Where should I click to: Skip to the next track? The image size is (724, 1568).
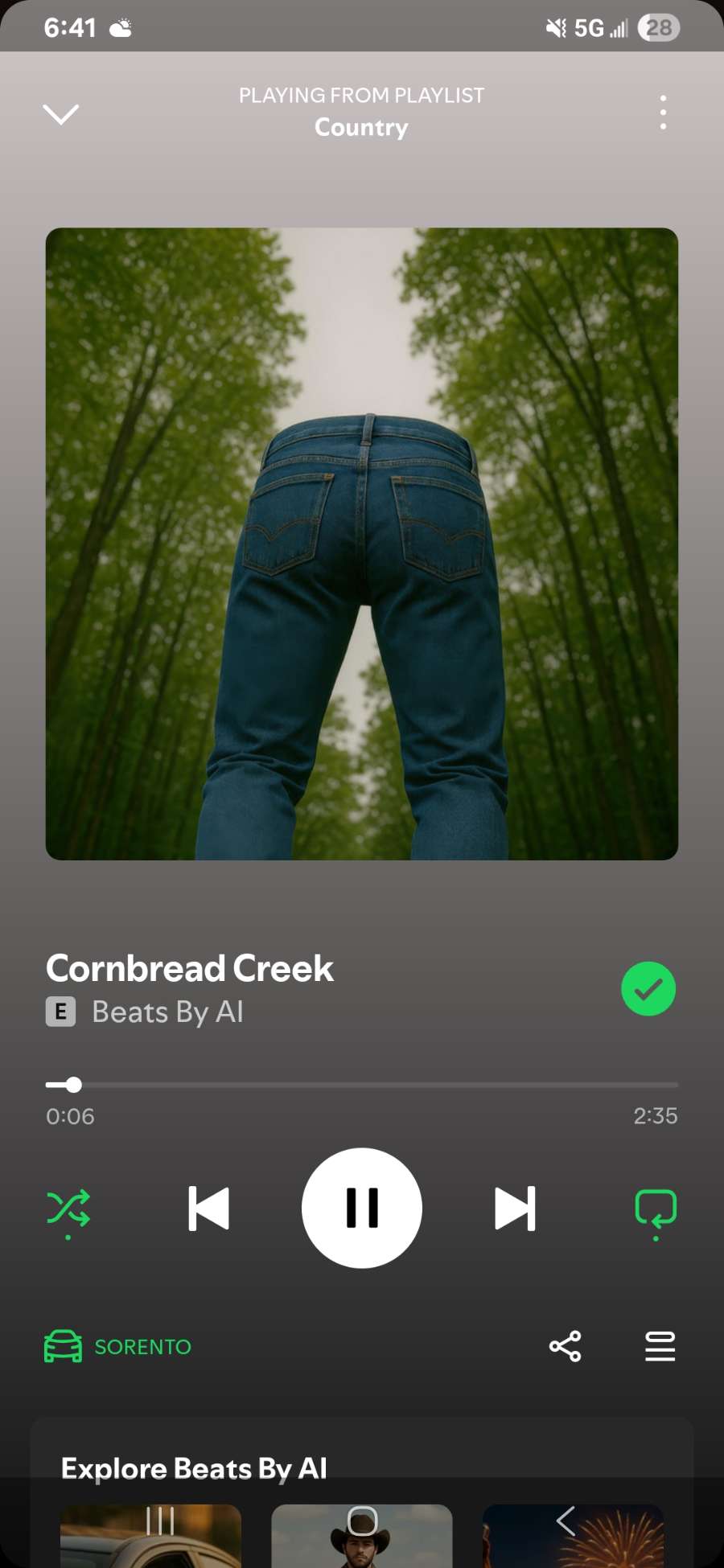pos(515,1208)
